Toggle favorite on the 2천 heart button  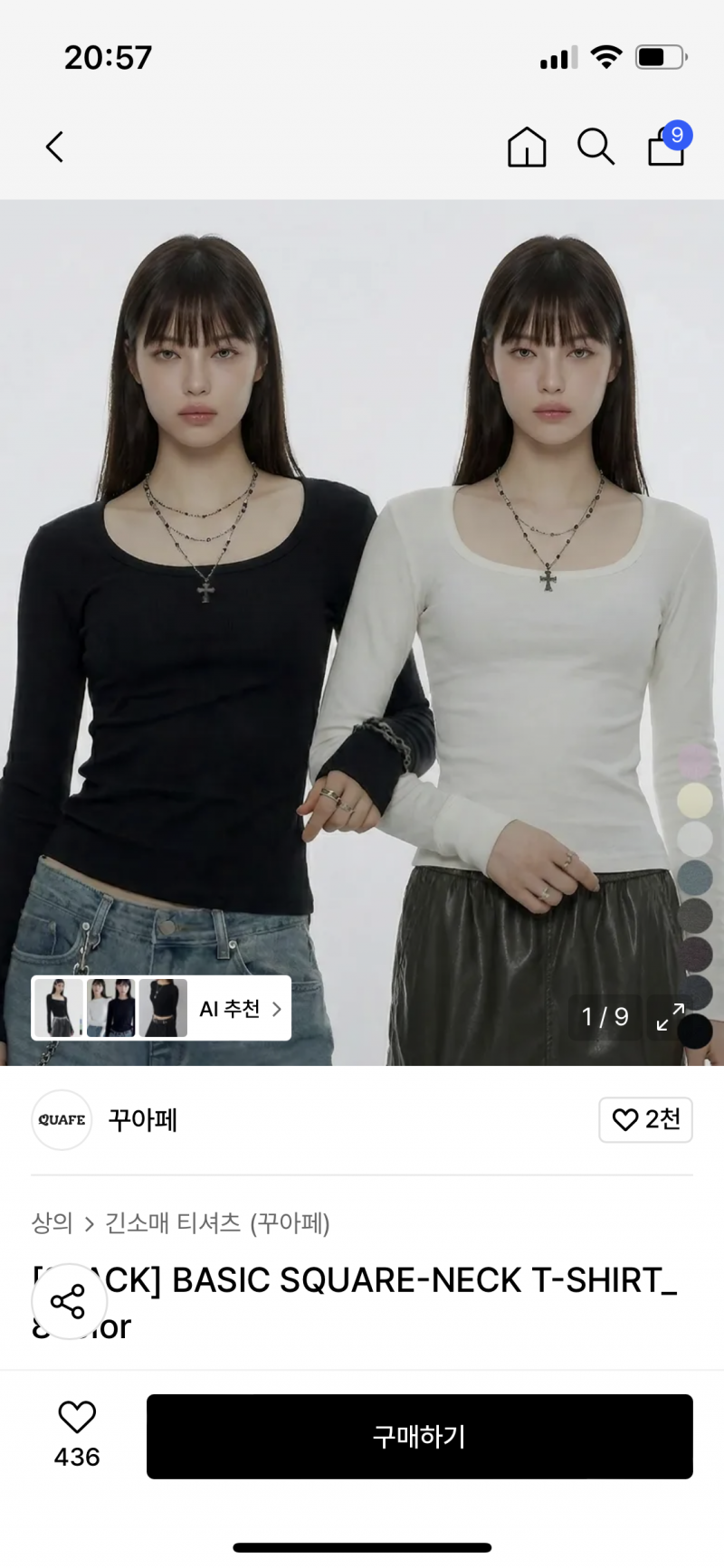click(645, 1120)
